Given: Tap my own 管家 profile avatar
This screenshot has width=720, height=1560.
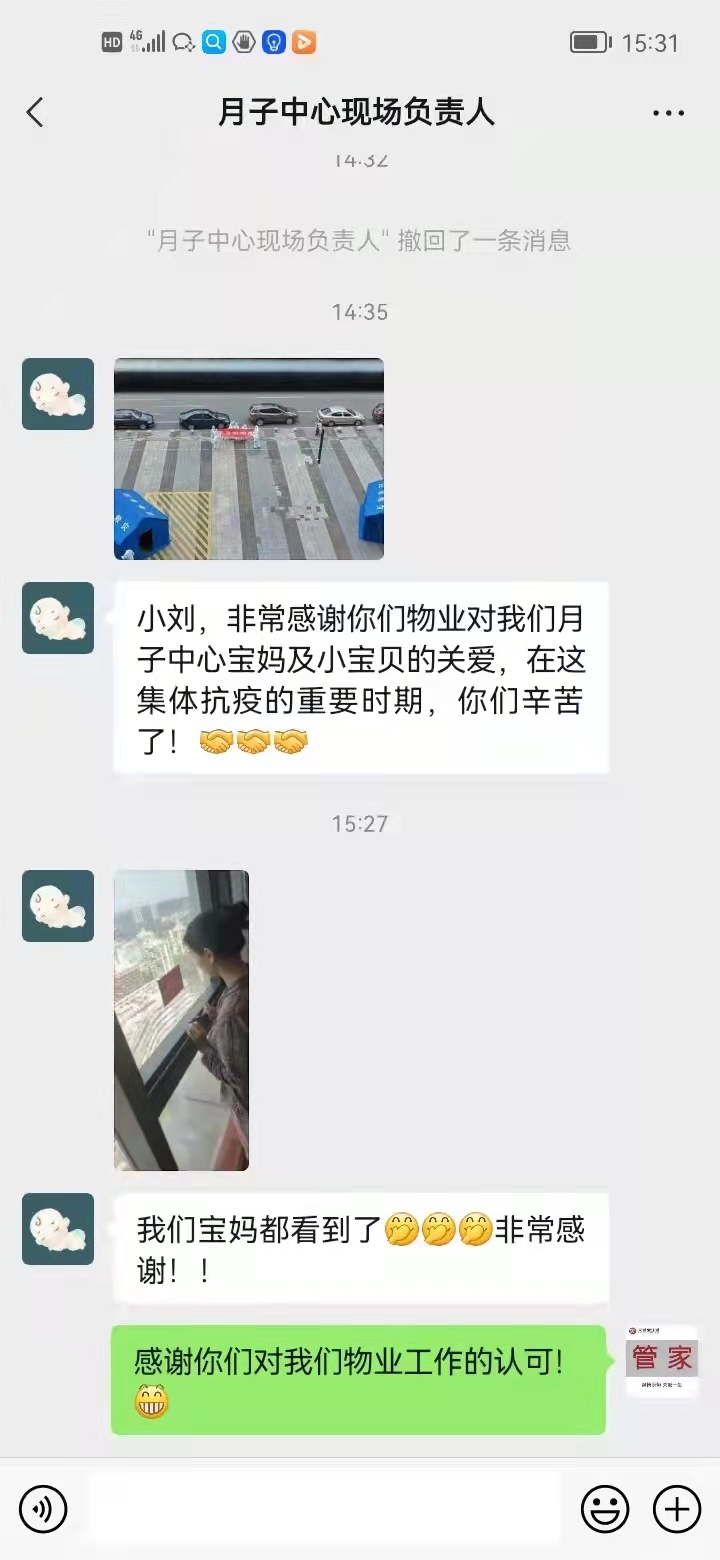Looking at the screenshot, I should (x=661, y=1360).
